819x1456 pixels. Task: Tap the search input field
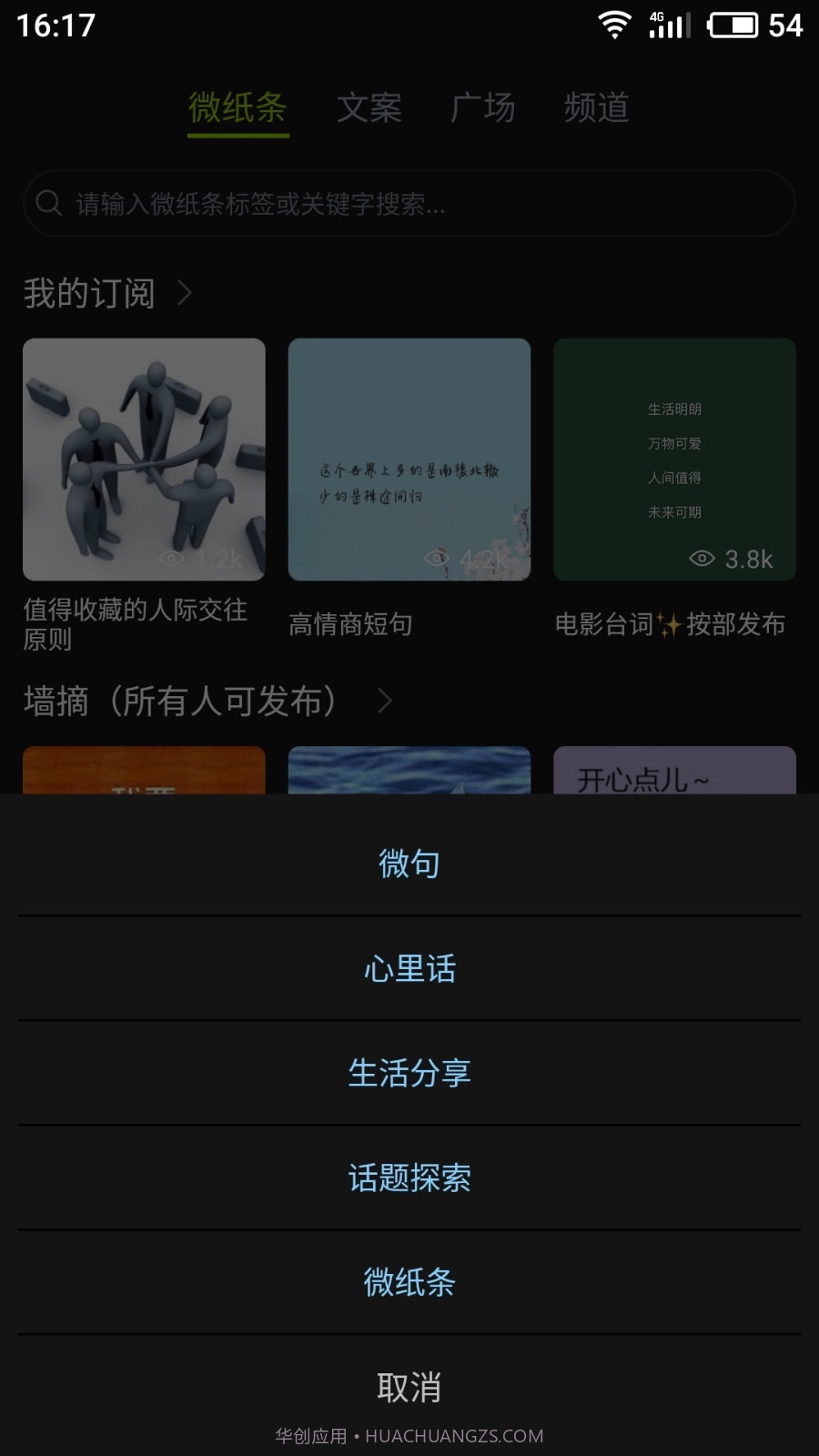click(x=409, y=202)
